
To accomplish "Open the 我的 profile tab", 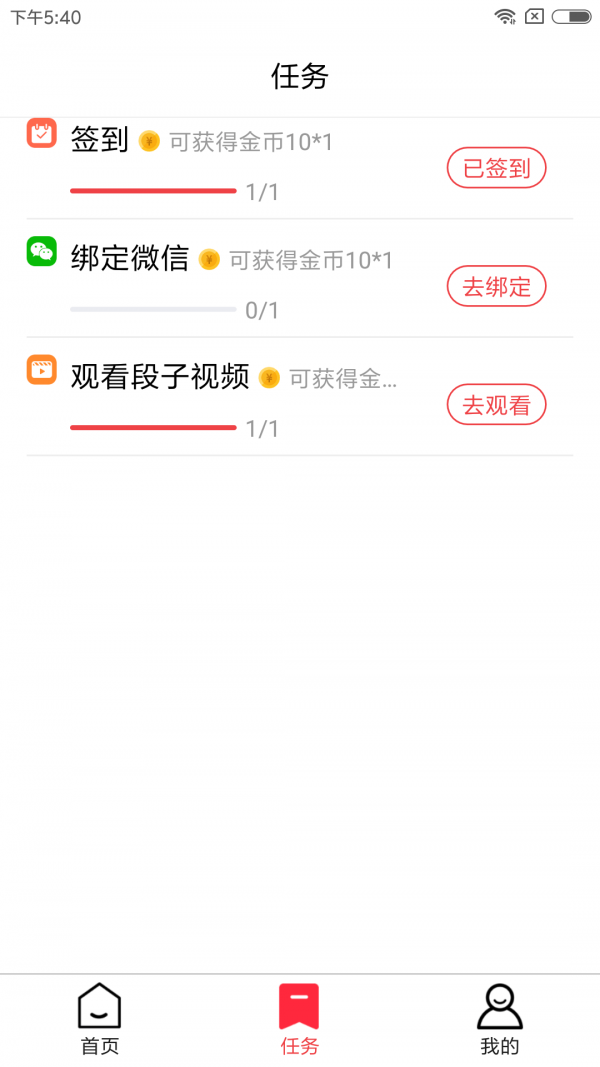I will [x=499, y=1019].
